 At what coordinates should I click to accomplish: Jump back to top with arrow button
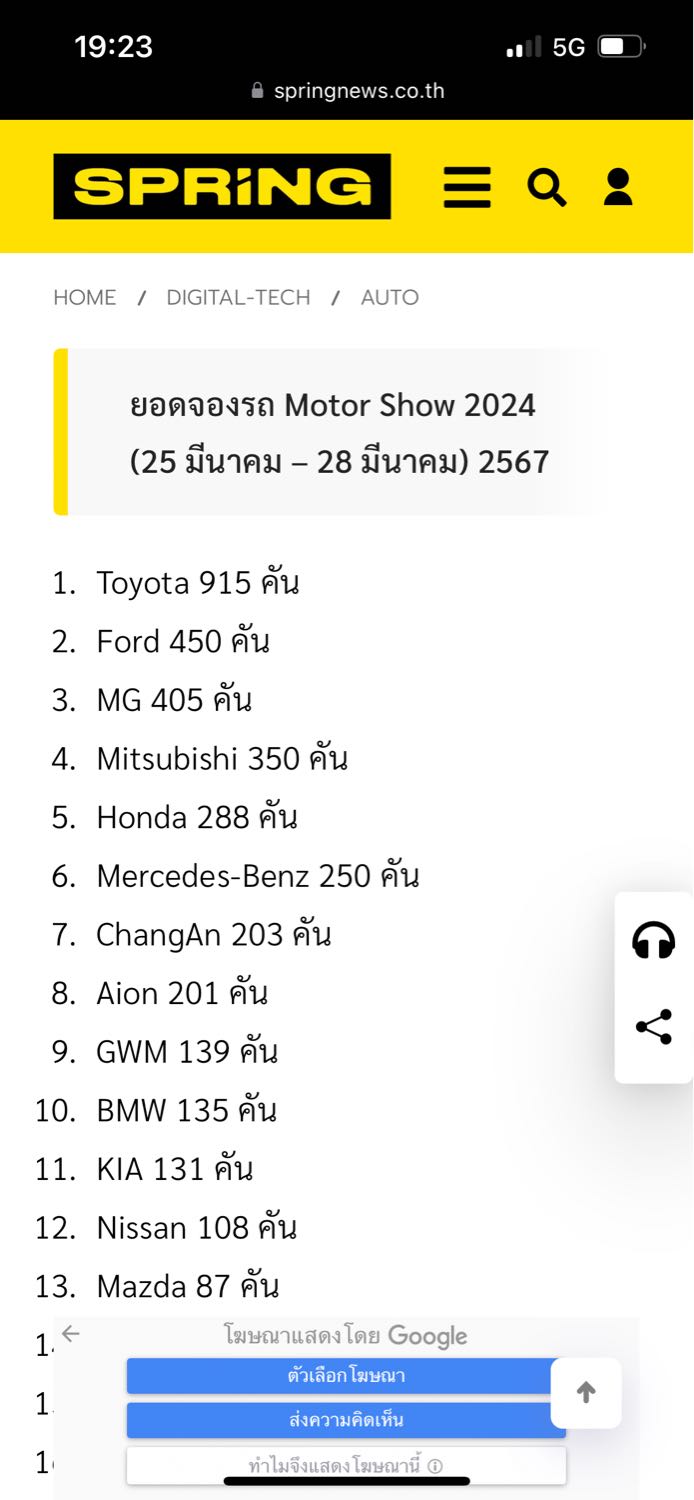coord(586,1392)
